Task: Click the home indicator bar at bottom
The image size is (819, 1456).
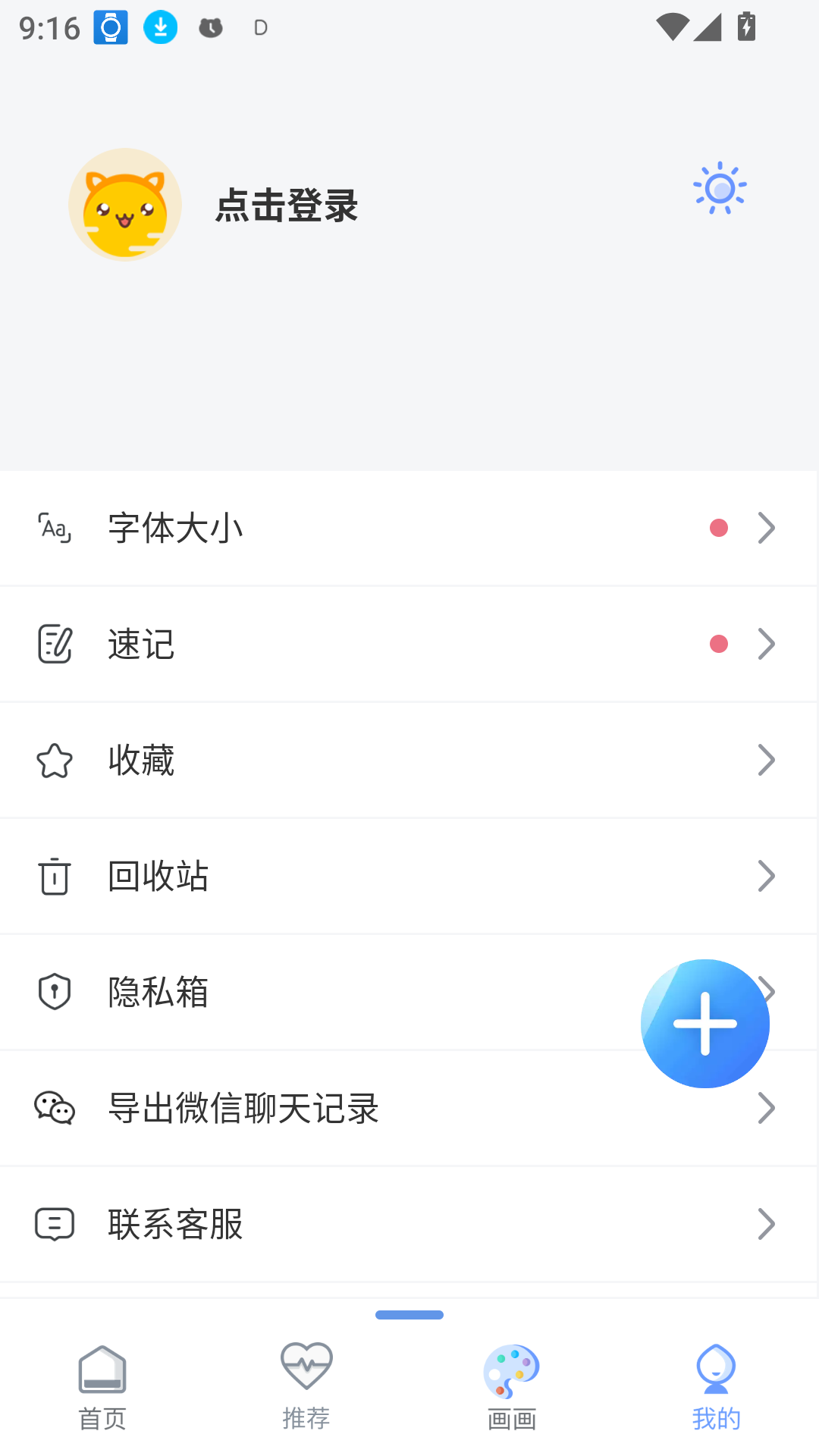Action: coord(409,1316)
